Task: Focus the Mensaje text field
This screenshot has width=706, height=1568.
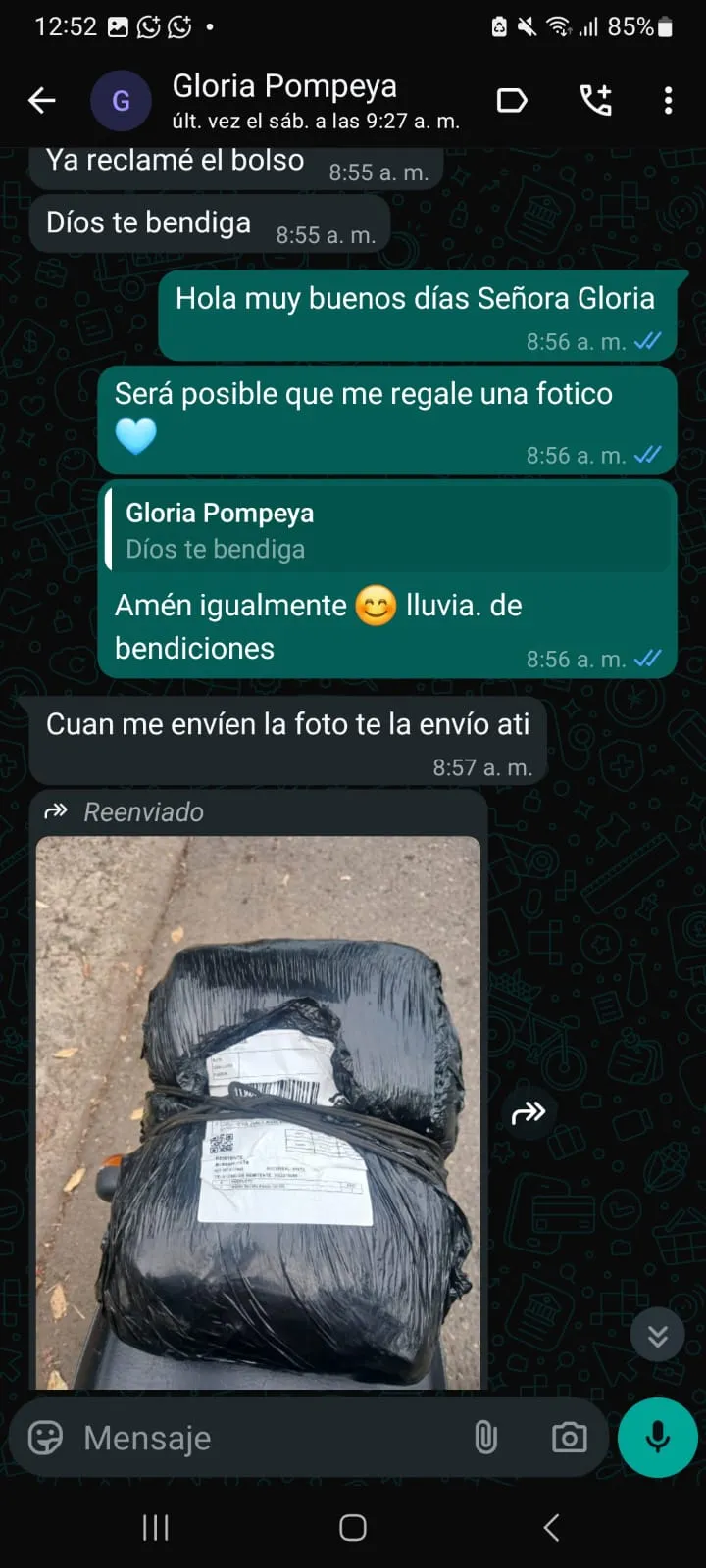Action: [265, 1438]
